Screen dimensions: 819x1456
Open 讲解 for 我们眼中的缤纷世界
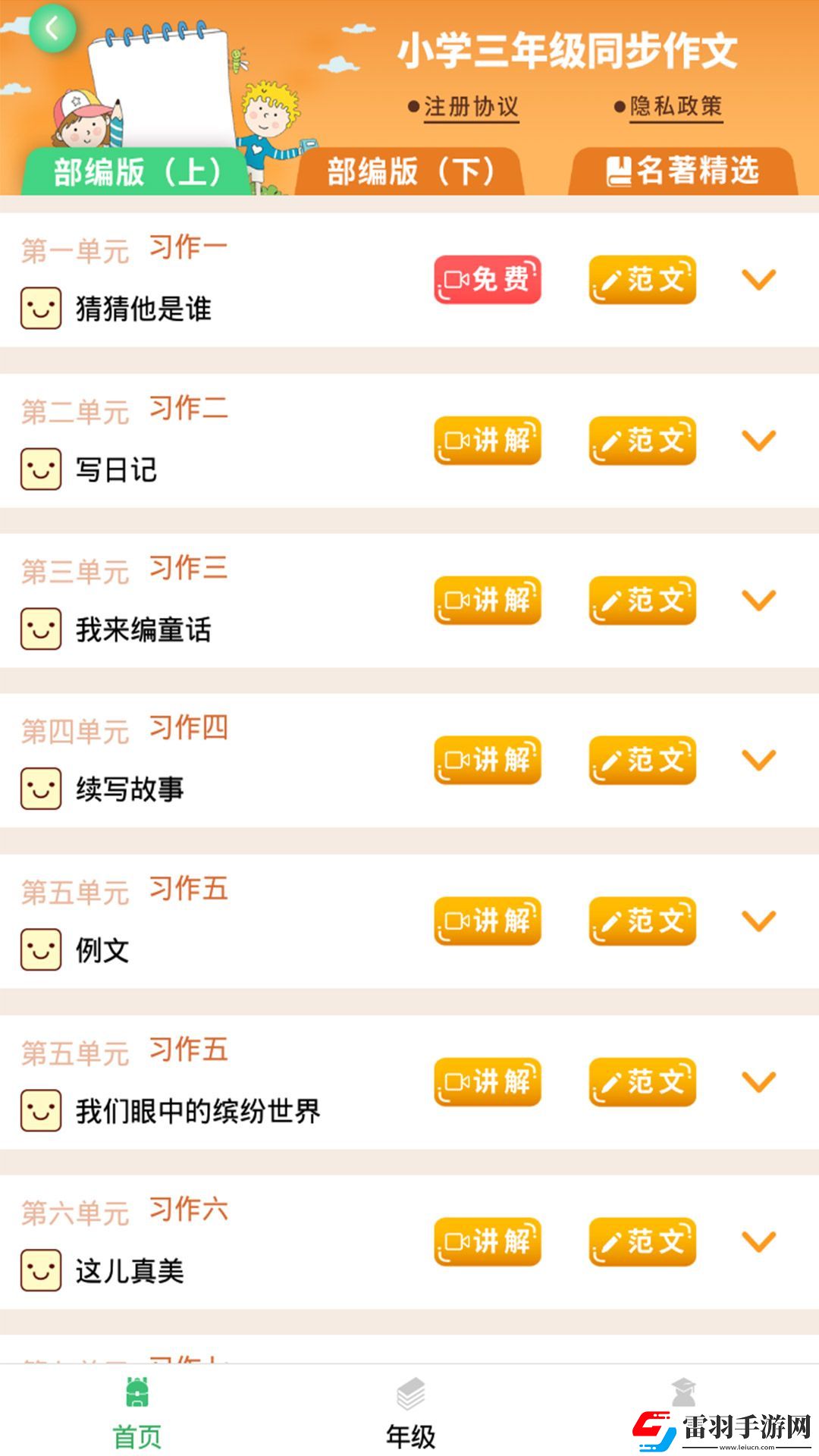[x=486, y=1083]
